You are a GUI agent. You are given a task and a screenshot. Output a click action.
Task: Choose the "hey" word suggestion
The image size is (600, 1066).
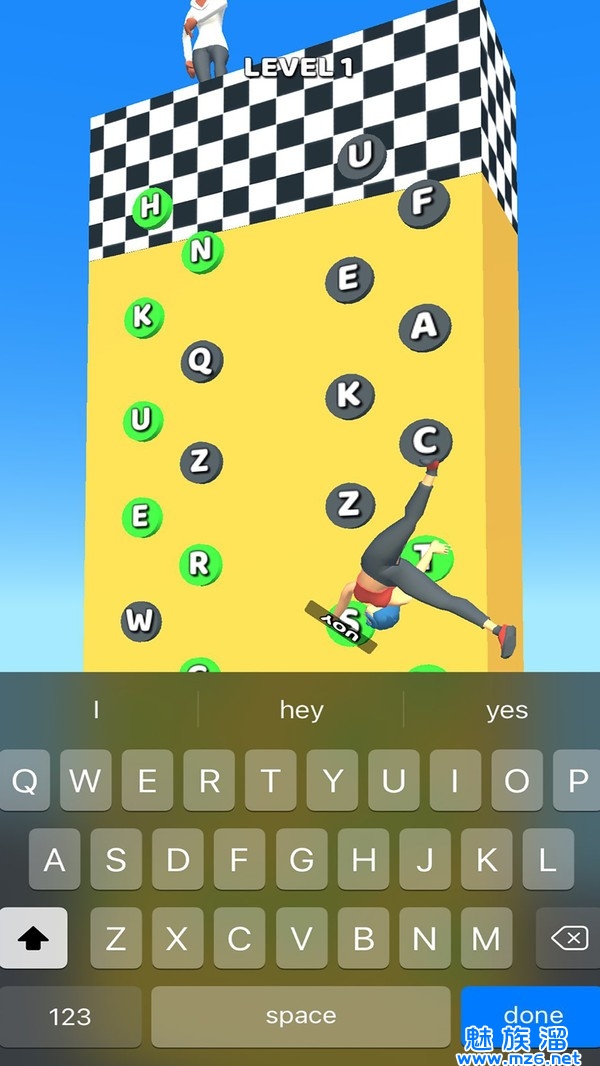point(301,710)
